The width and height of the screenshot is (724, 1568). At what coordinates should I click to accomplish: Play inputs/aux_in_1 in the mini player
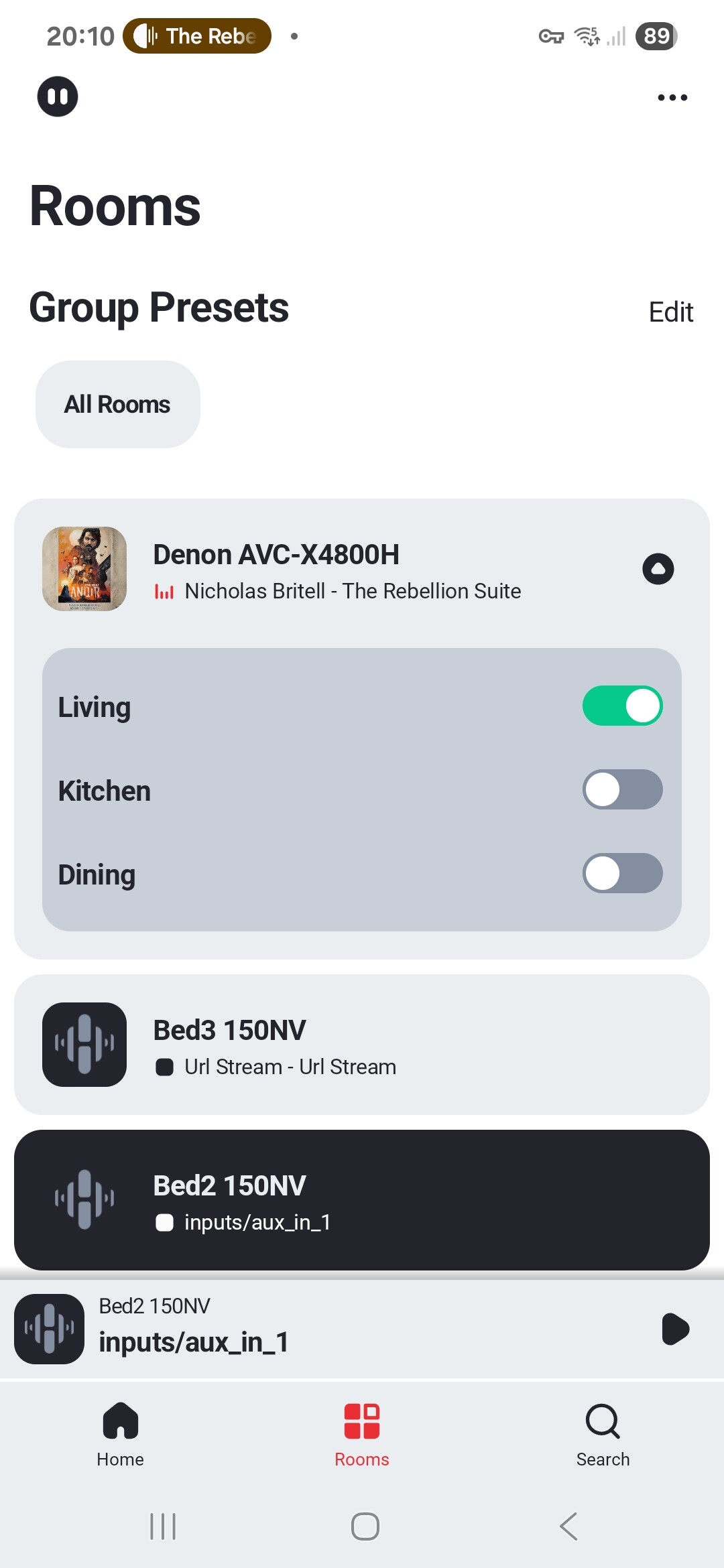675,1329
